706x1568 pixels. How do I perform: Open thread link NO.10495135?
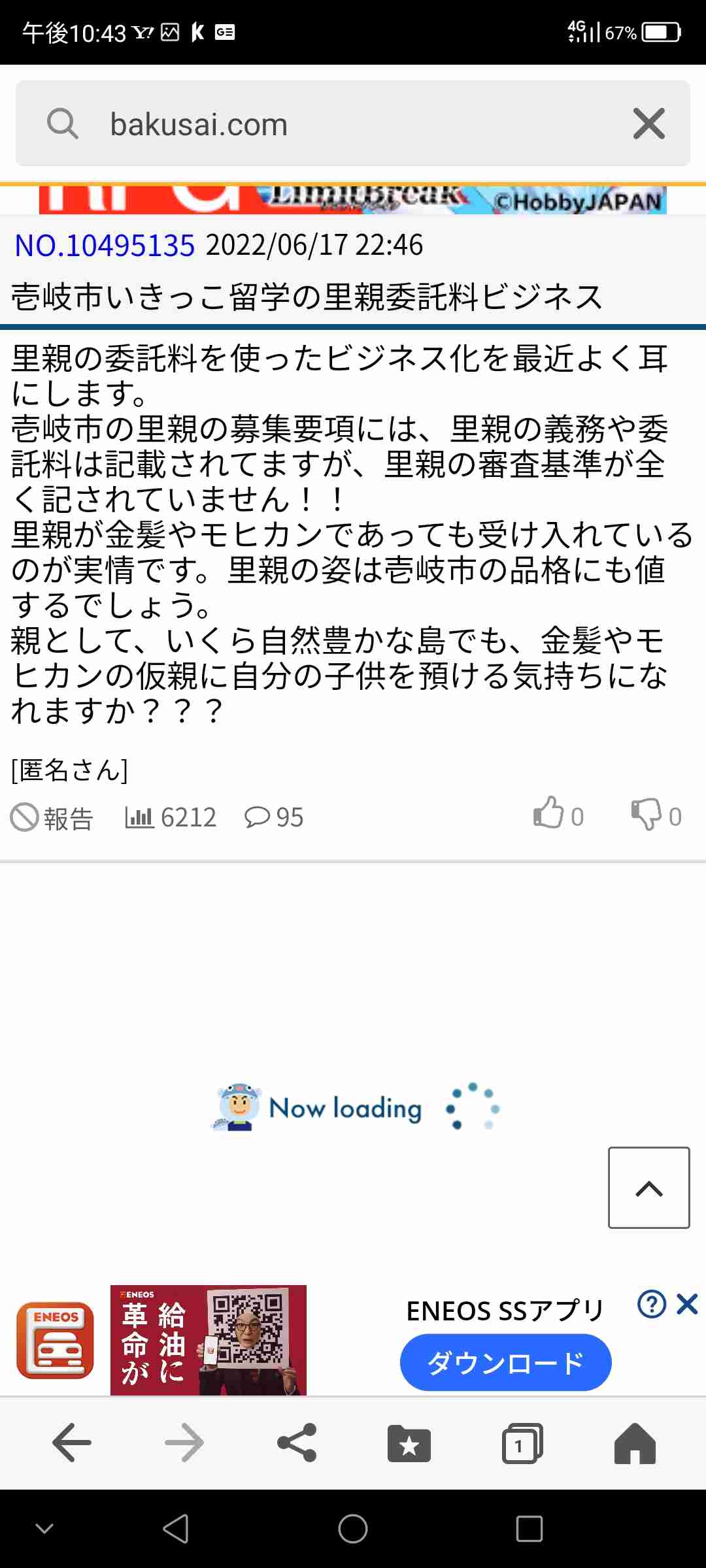pos(105,246)
